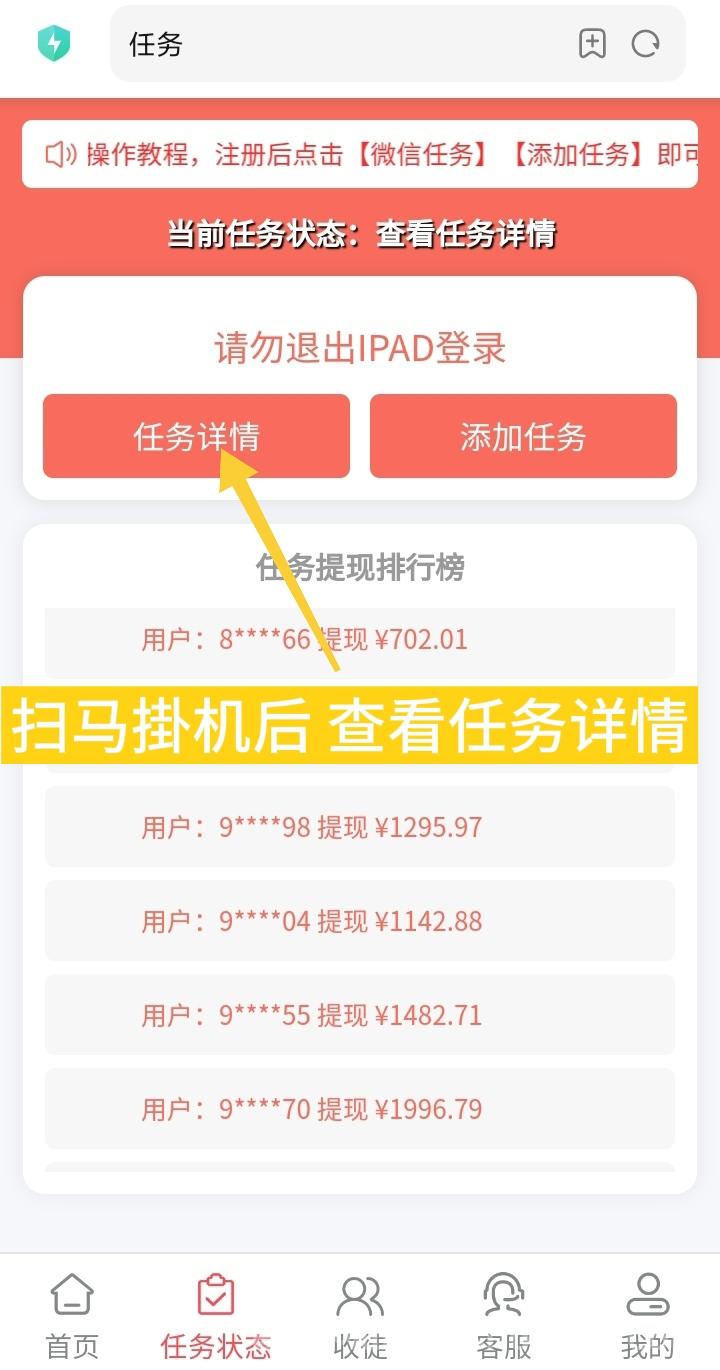Select the 任务状态 tab

coord(216,1315)
